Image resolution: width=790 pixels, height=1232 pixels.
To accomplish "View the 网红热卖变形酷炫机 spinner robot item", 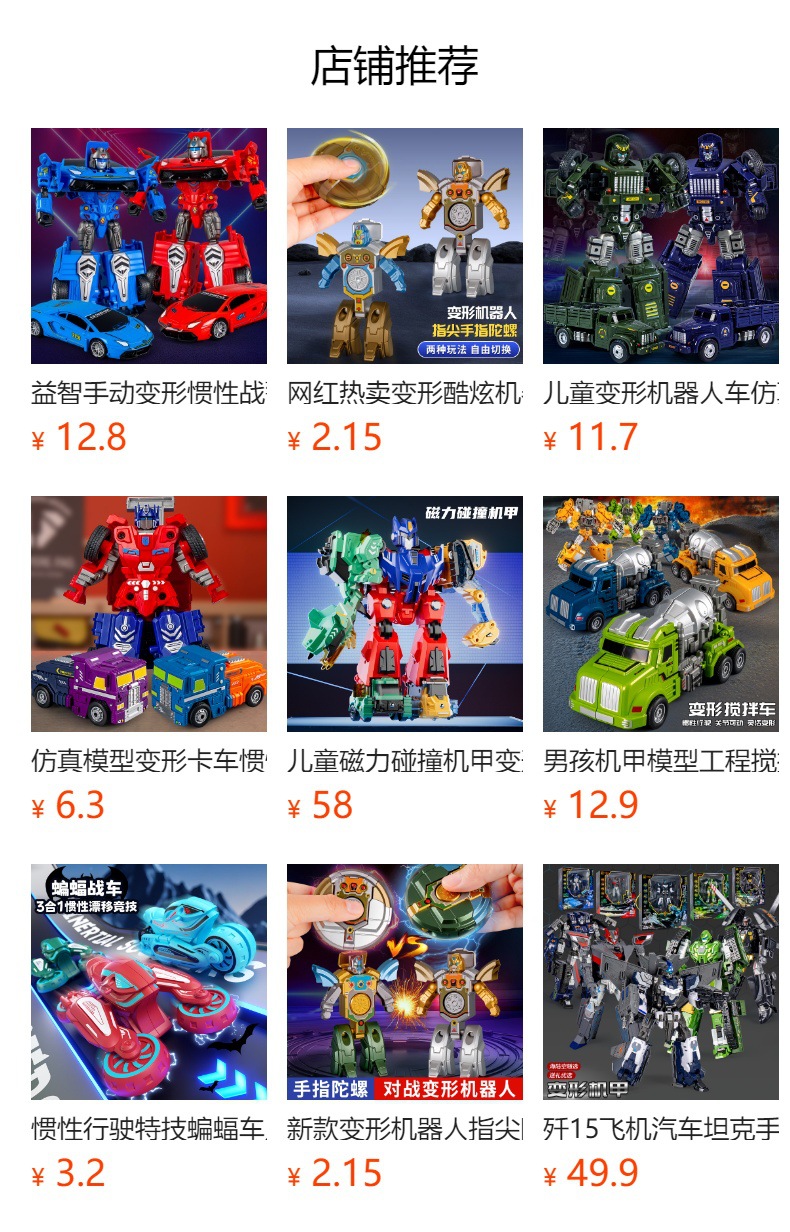I will point(405,246).
